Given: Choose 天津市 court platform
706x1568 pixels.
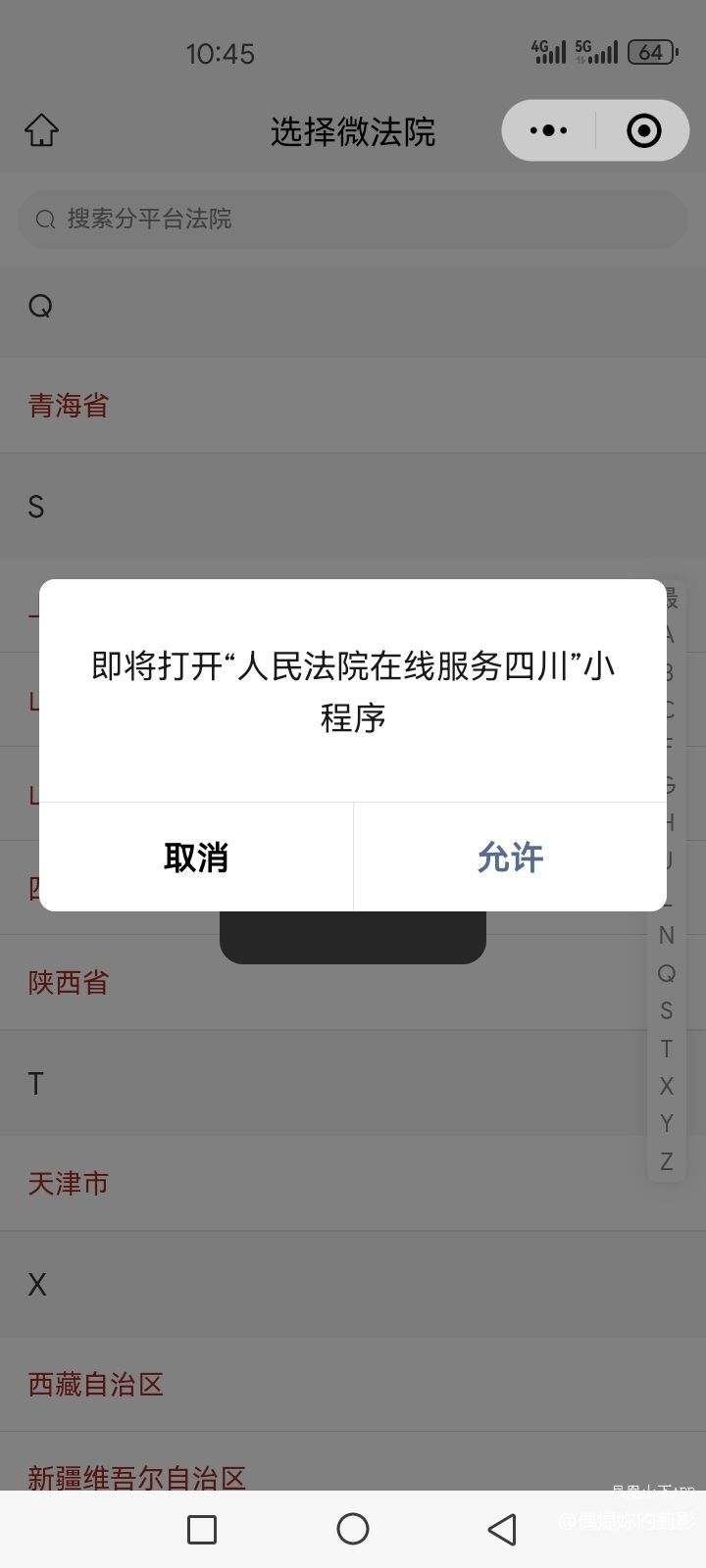Looking at the screenshot, I should click(x=69, y=1183).
